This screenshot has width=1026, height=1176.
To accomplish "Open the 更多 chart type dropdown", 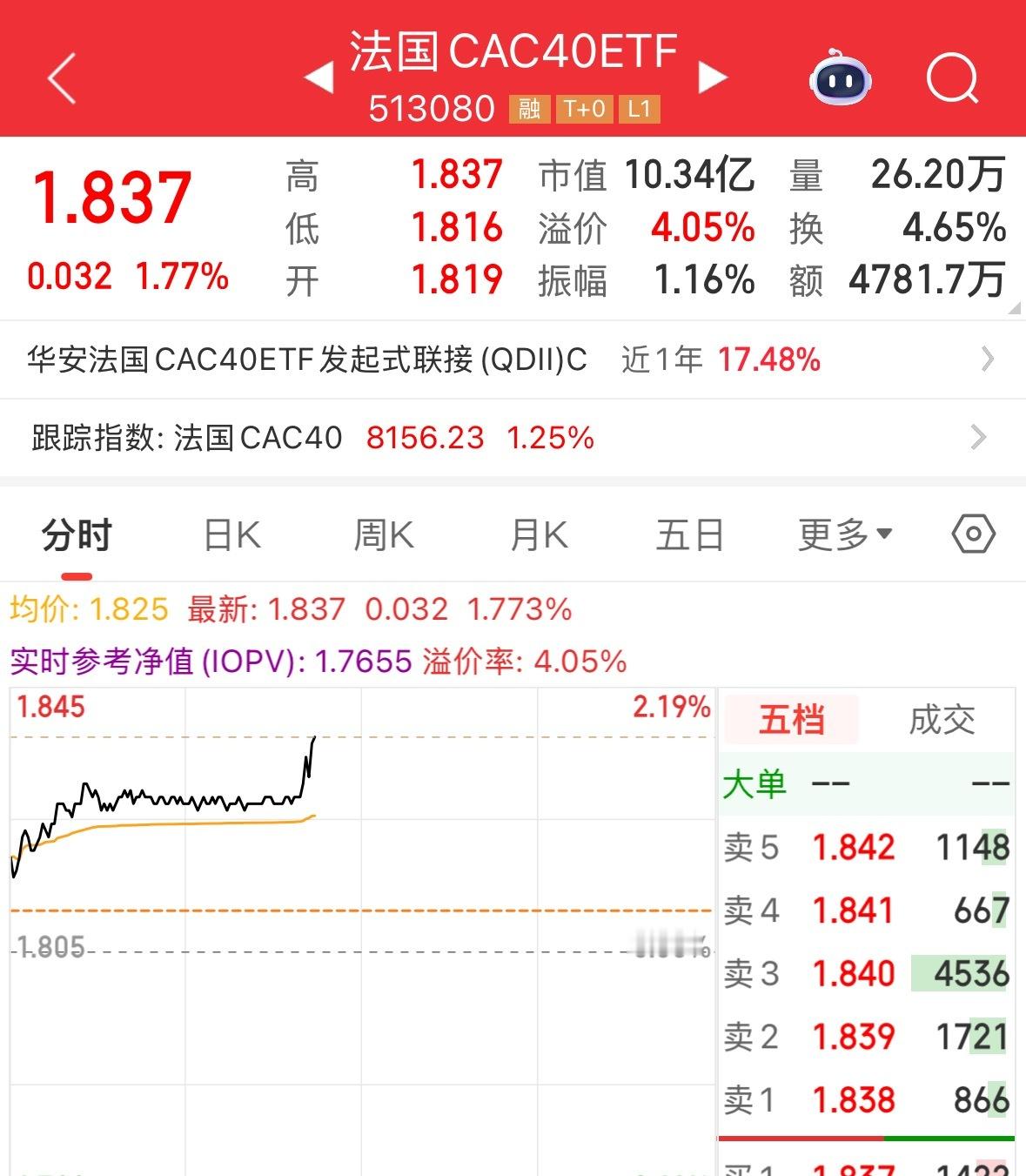I will click(x=842, y=534).
